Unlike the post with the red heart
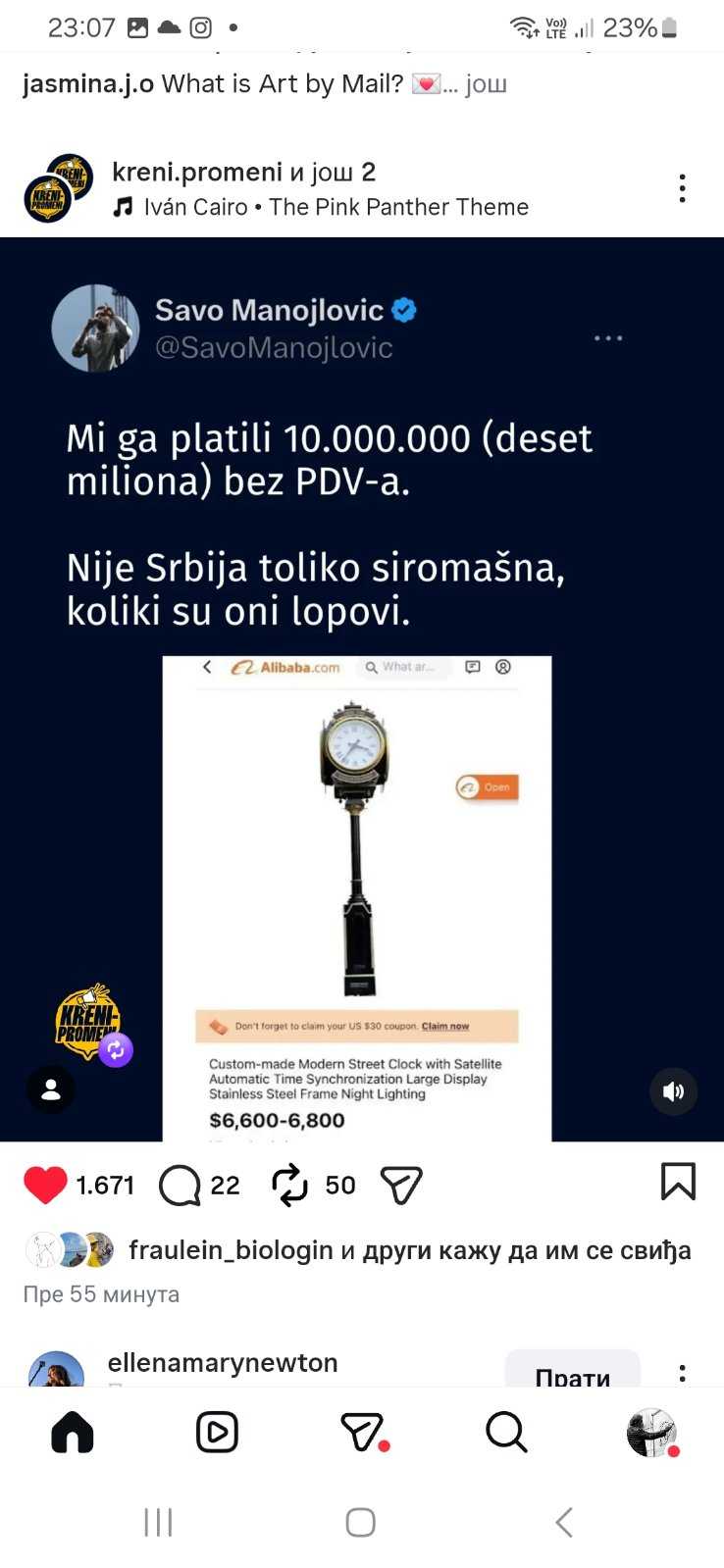724x1568 pixels. tap(45, 1185)
